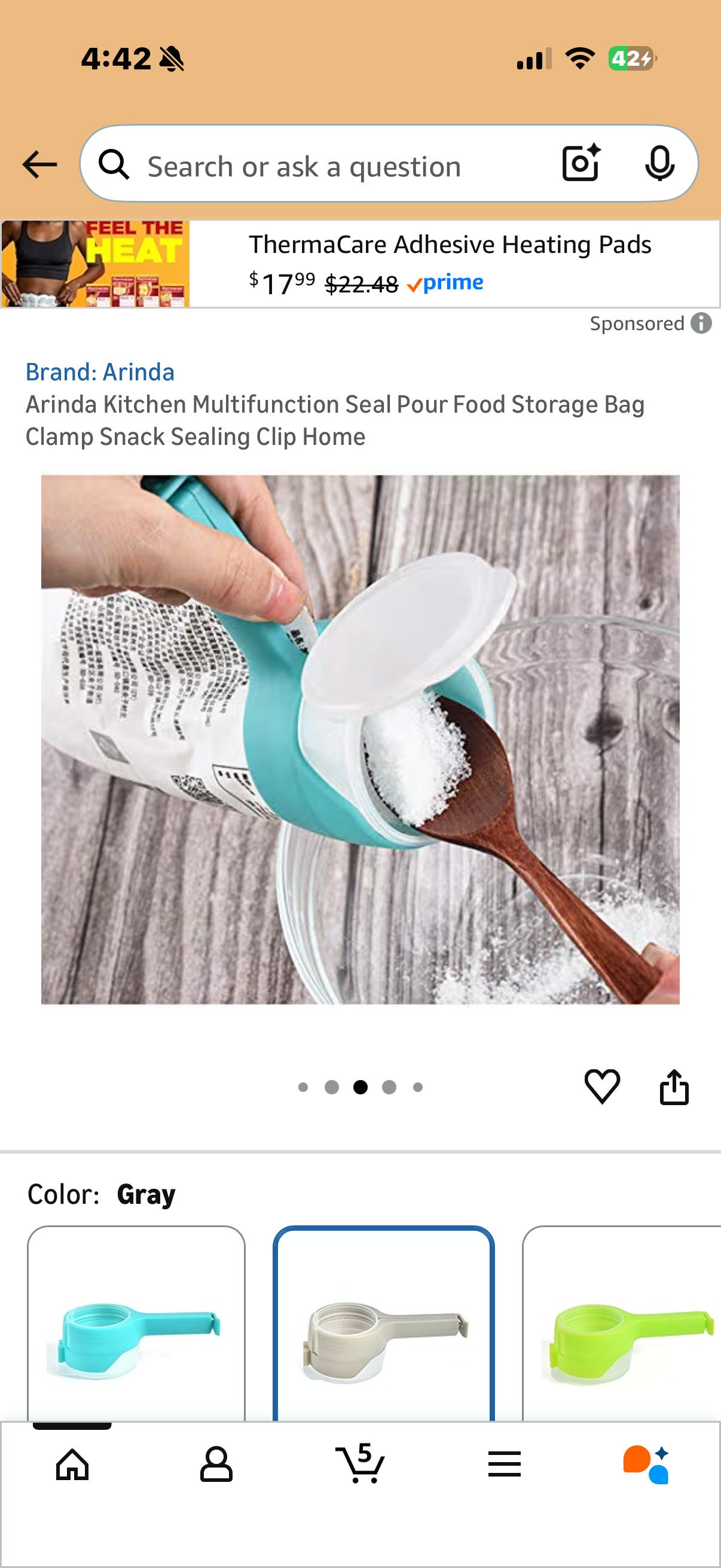This screenshot has height=1568, width=721.
Task: Start voice search with the microphone
Action: click(x=659, y=163)
